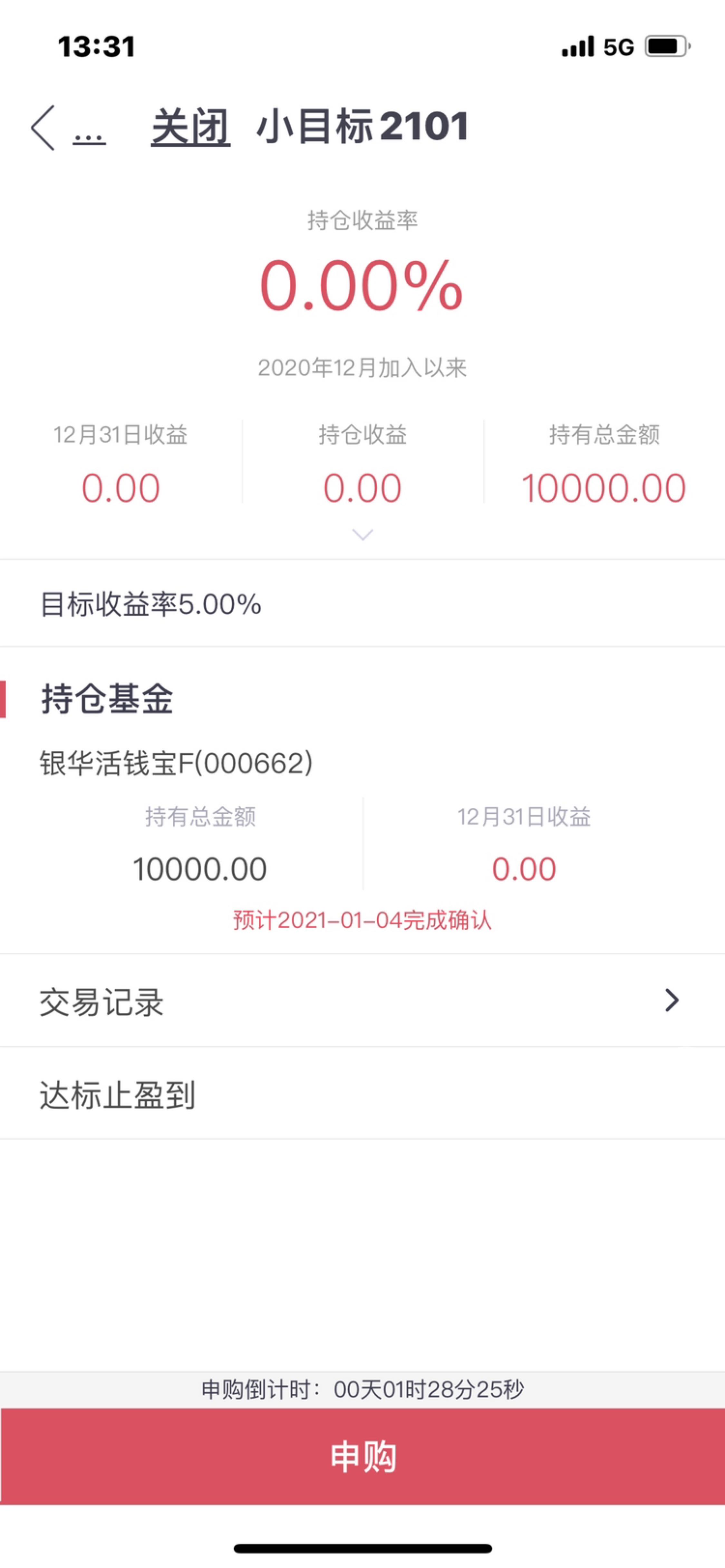Tap the 关闭 close link
The height and width of the screenshot is (1568, 725).
click(190, 127)
